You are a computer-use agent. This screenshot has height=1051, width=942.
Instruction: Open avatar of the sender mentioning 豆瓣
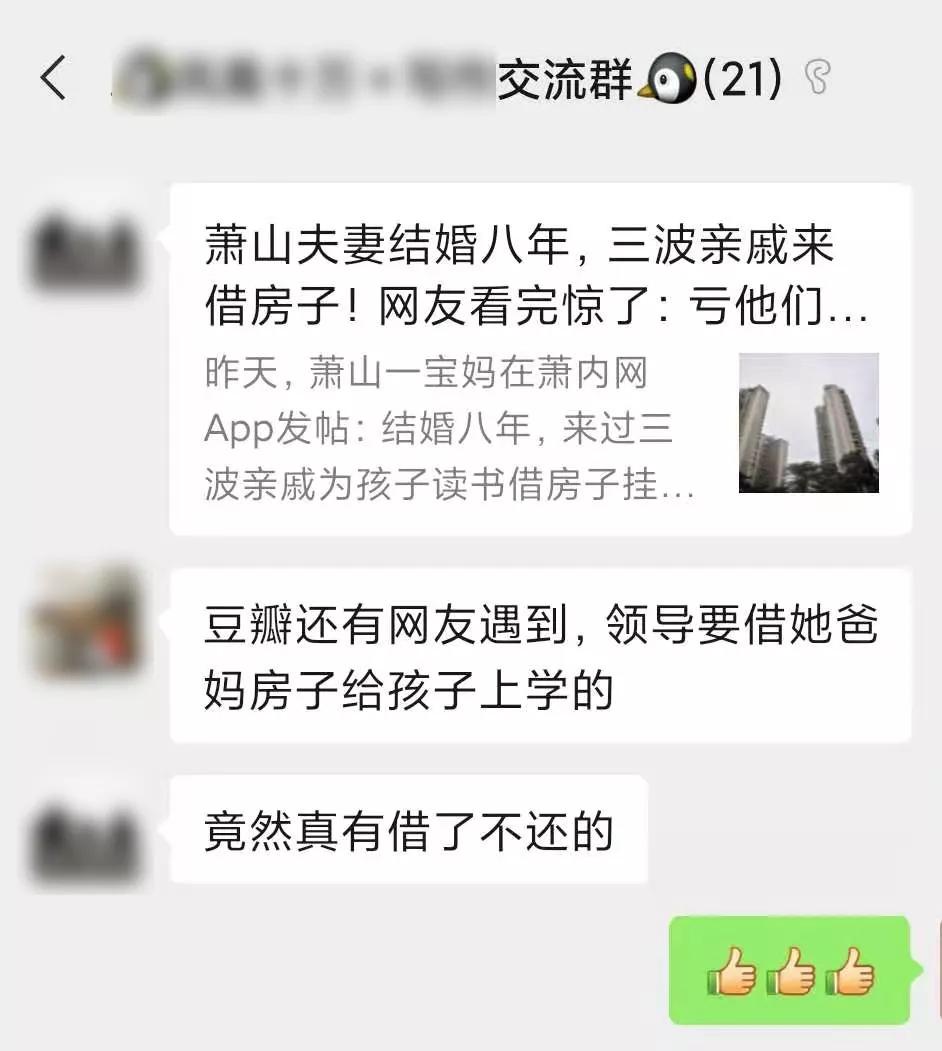point(85,623)
